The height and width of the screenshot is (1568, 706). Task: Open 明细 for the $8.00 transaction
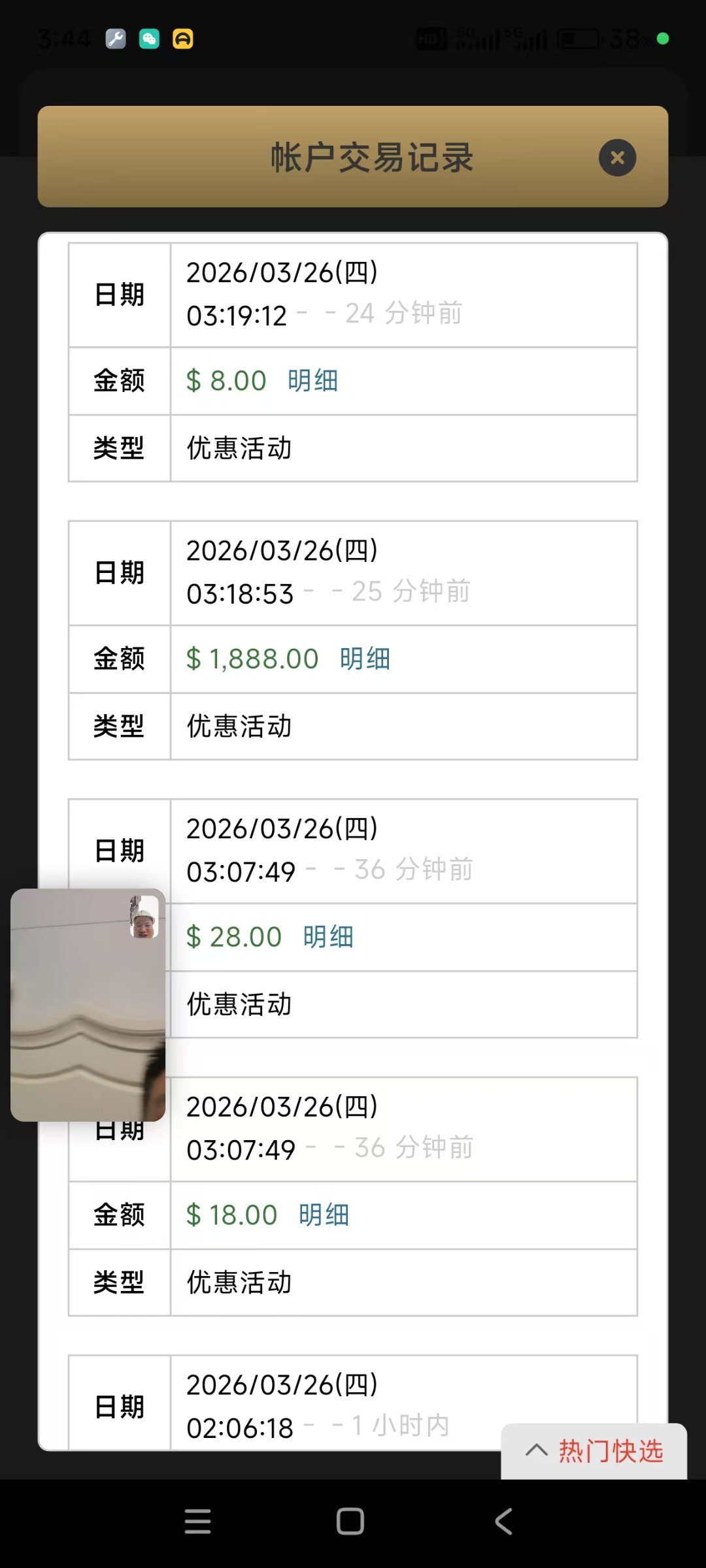click(x=312, y=381)
